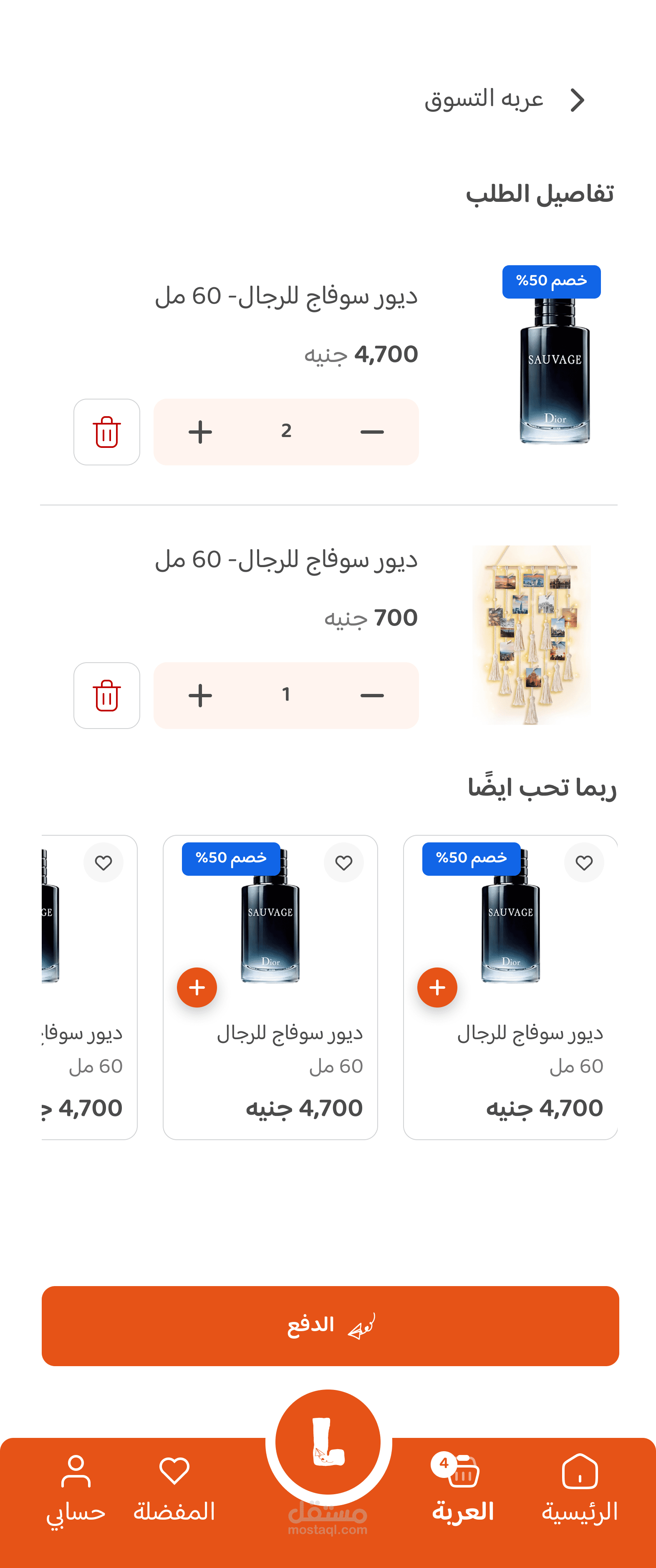Increase quantity of the 700 جنيه item
This screenshot has height=1568, width=656.
[200, 695]
